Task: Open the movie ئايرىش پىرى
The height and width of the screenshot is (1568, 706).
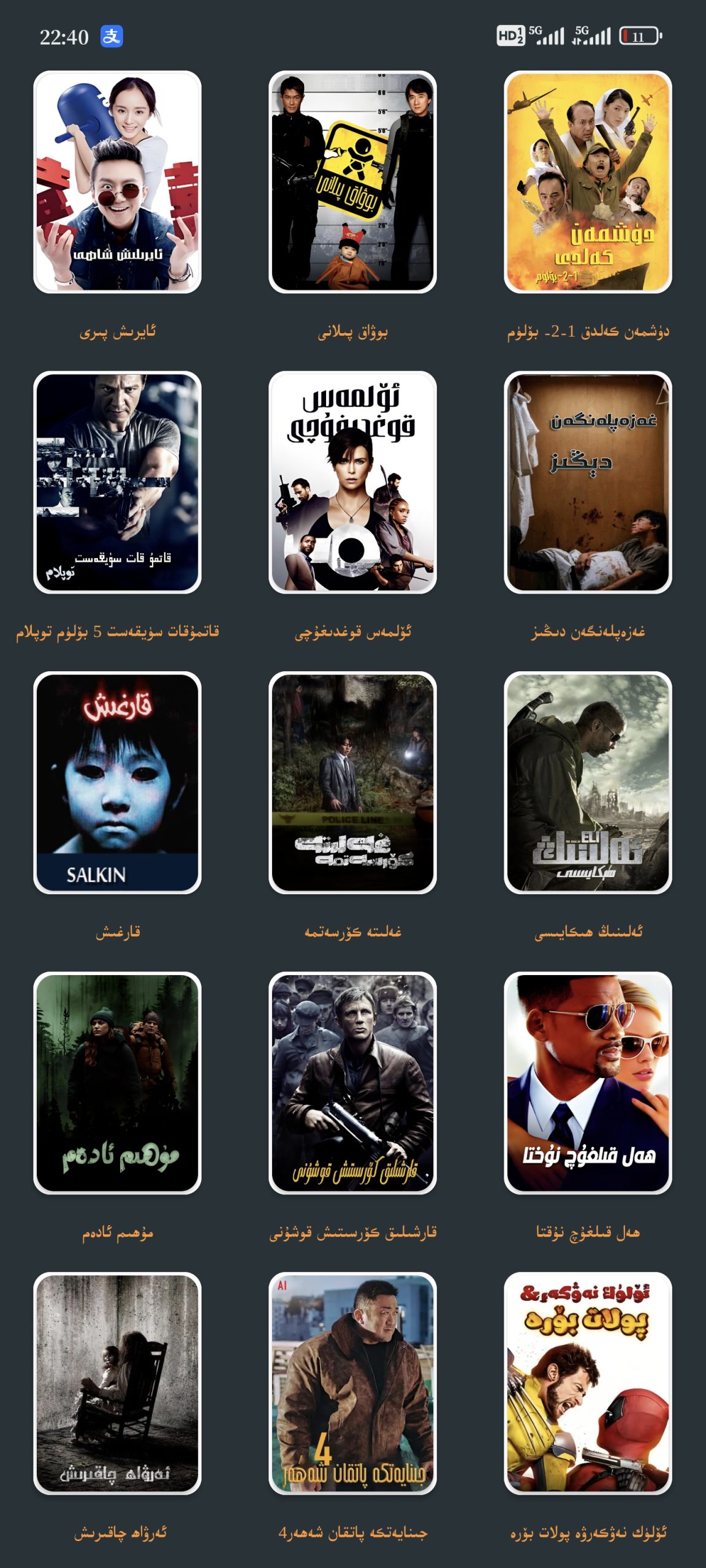Action: [117, 182]
